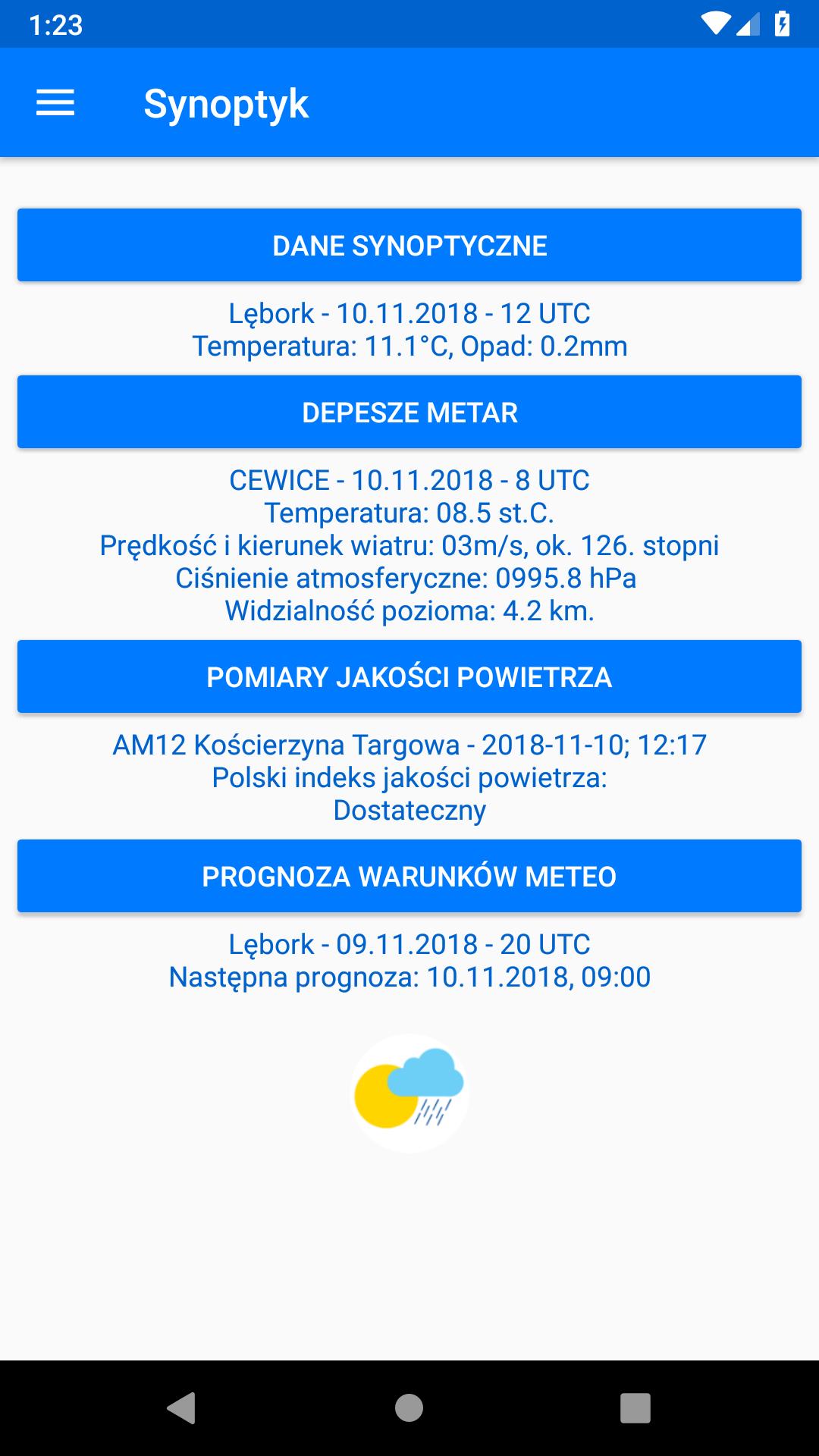The width and height of the screenshot is (819, 1456).
Task: Tap the CEWICE METAR report text
Action: click(x=409, y=546)
